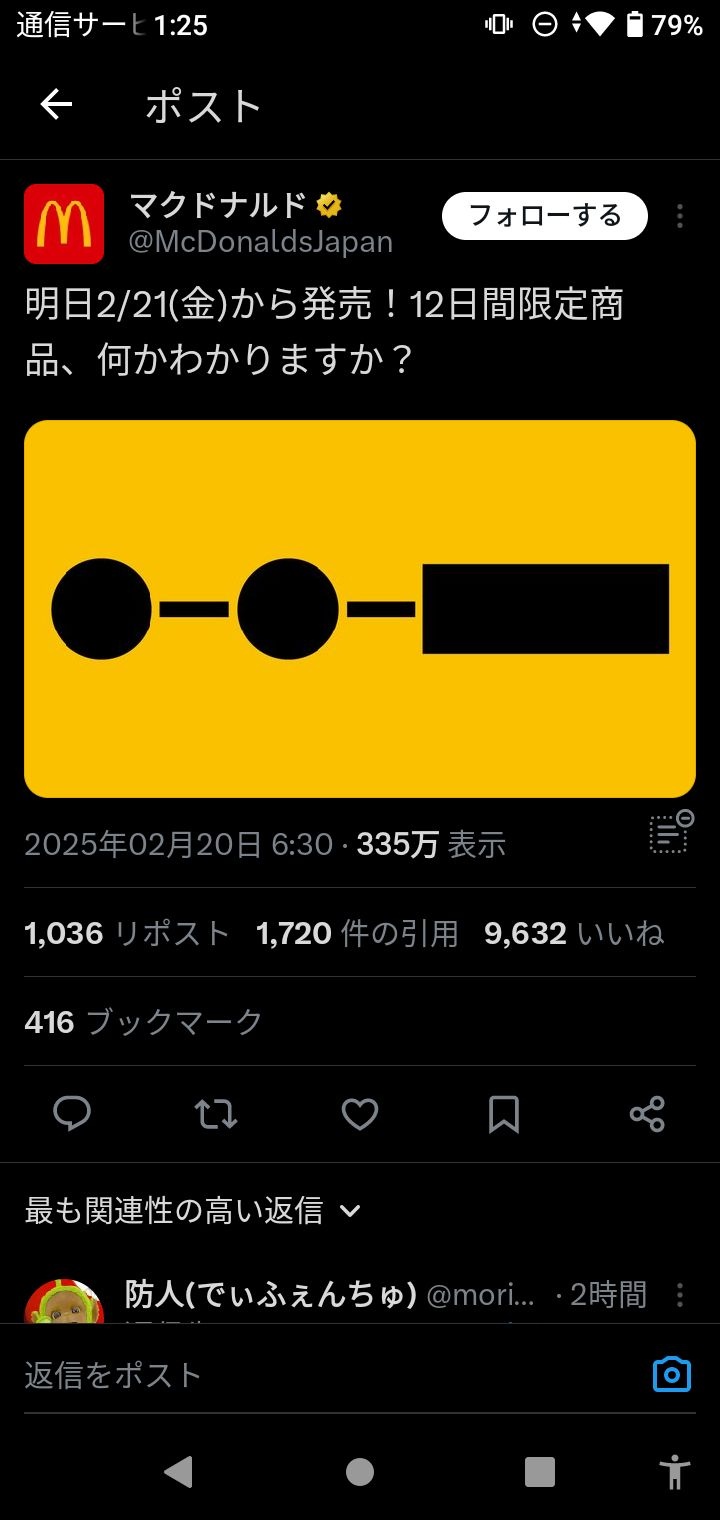Focus the 返信をポスト reply field
Screen dimensions: 720x1520
tap(320, 1375)
